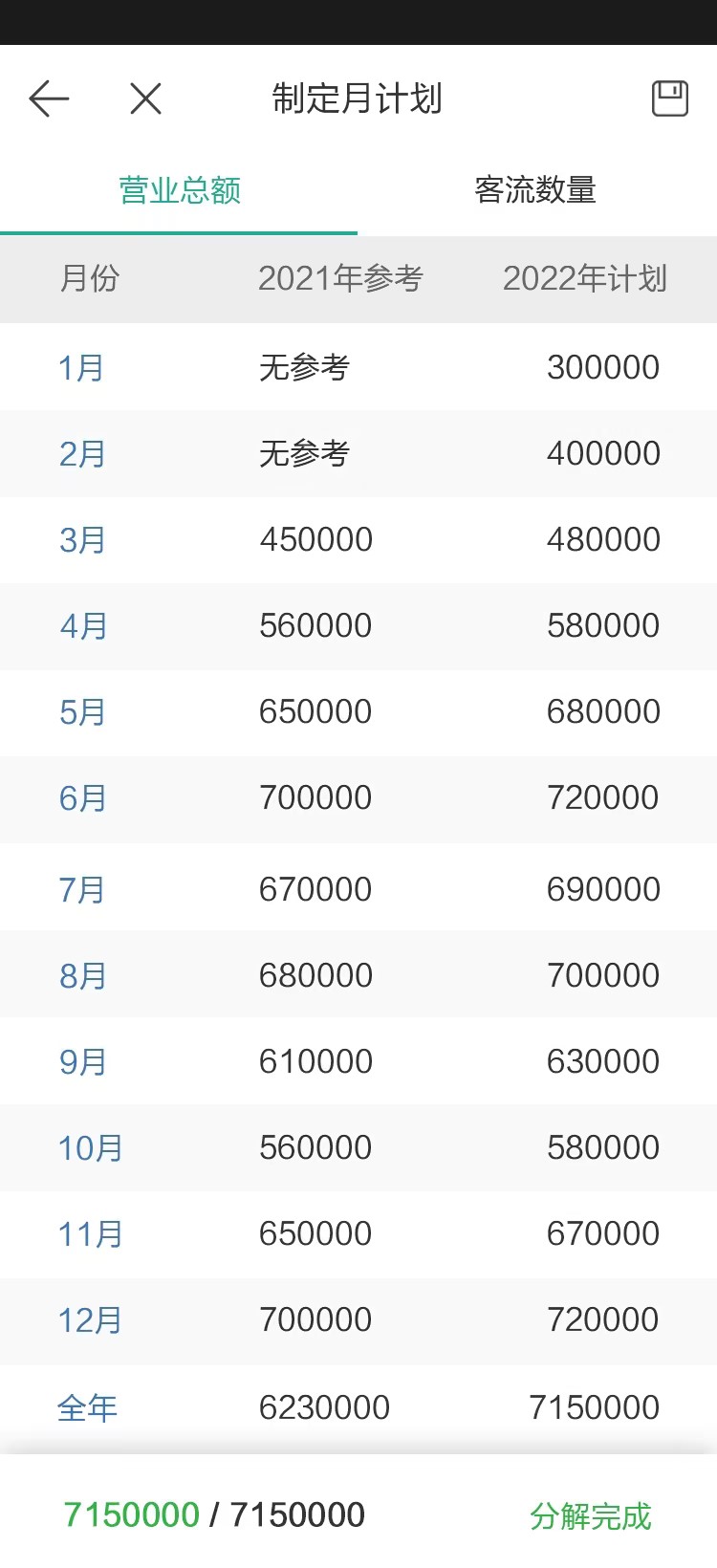Edit the 9月 plan value 630000
717x1568 pixels.
tap(603, 1061)
